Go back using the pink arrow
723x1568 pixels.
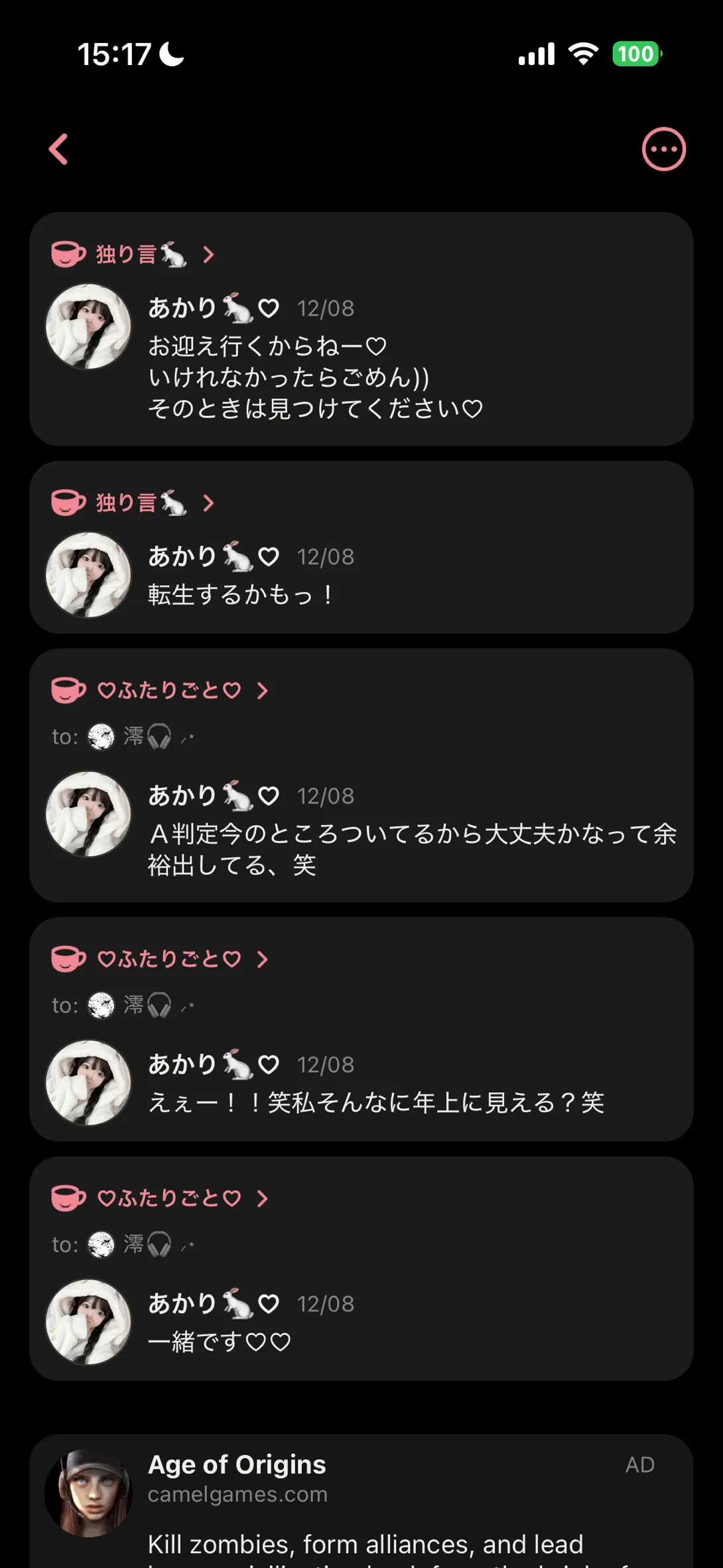pos(58,149)
